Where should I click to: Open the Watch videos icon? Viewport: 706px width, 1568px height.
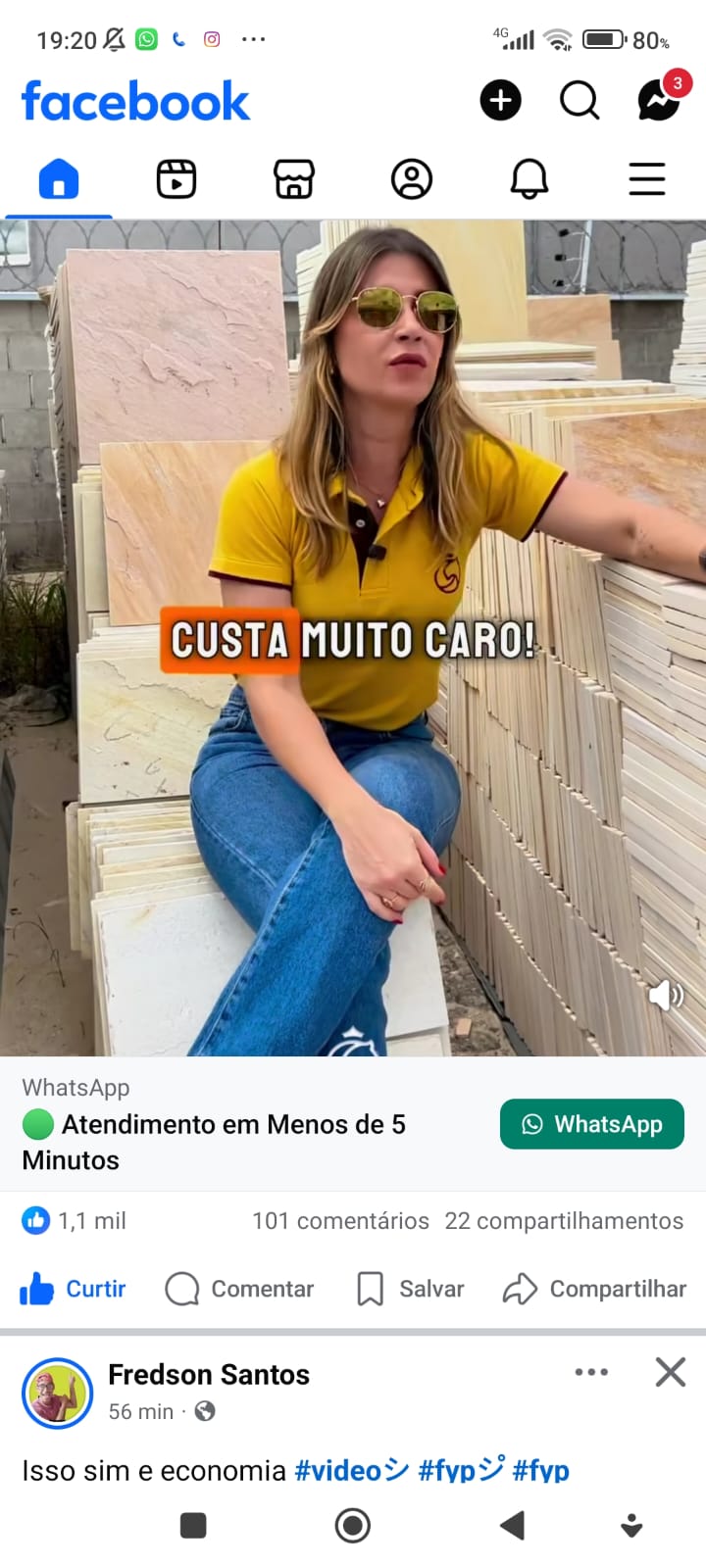pyautogui.click(x=176, y=179)
